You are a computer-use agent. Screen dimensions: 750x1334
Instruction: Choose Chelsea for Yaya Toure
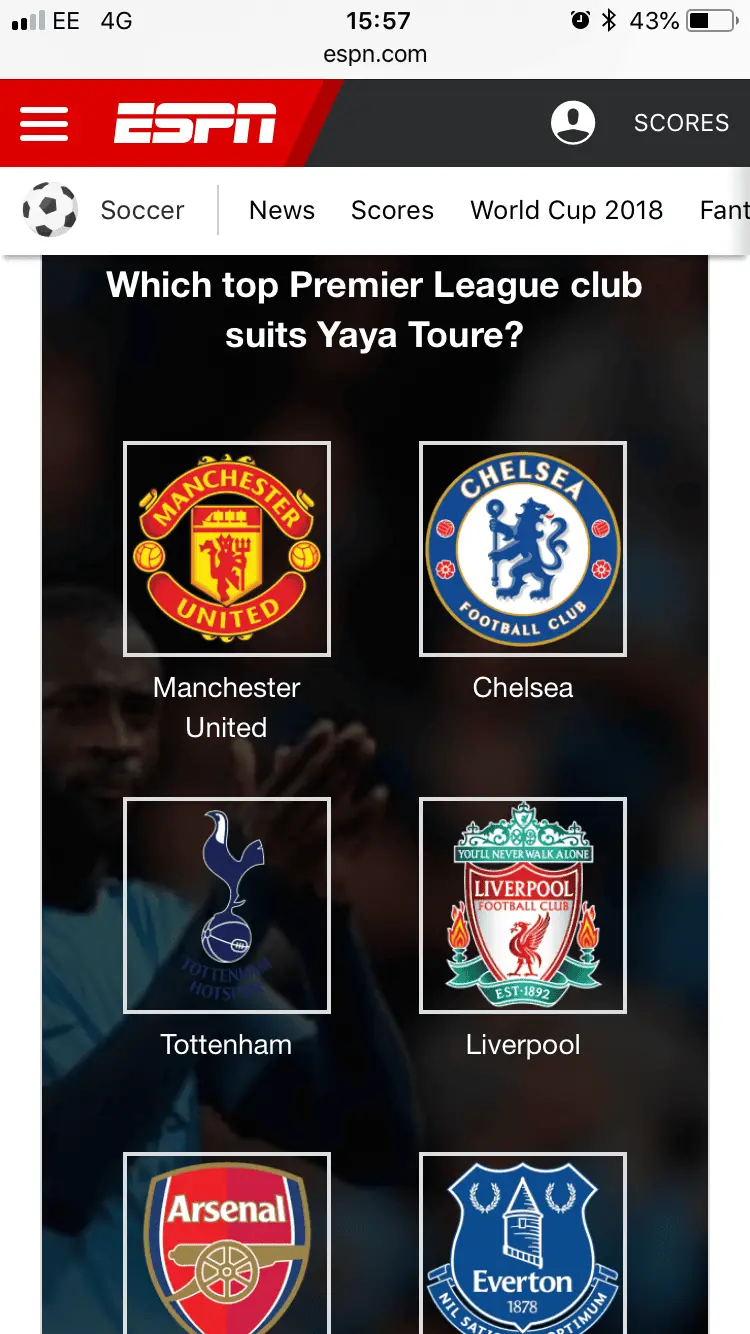point(523,549)
